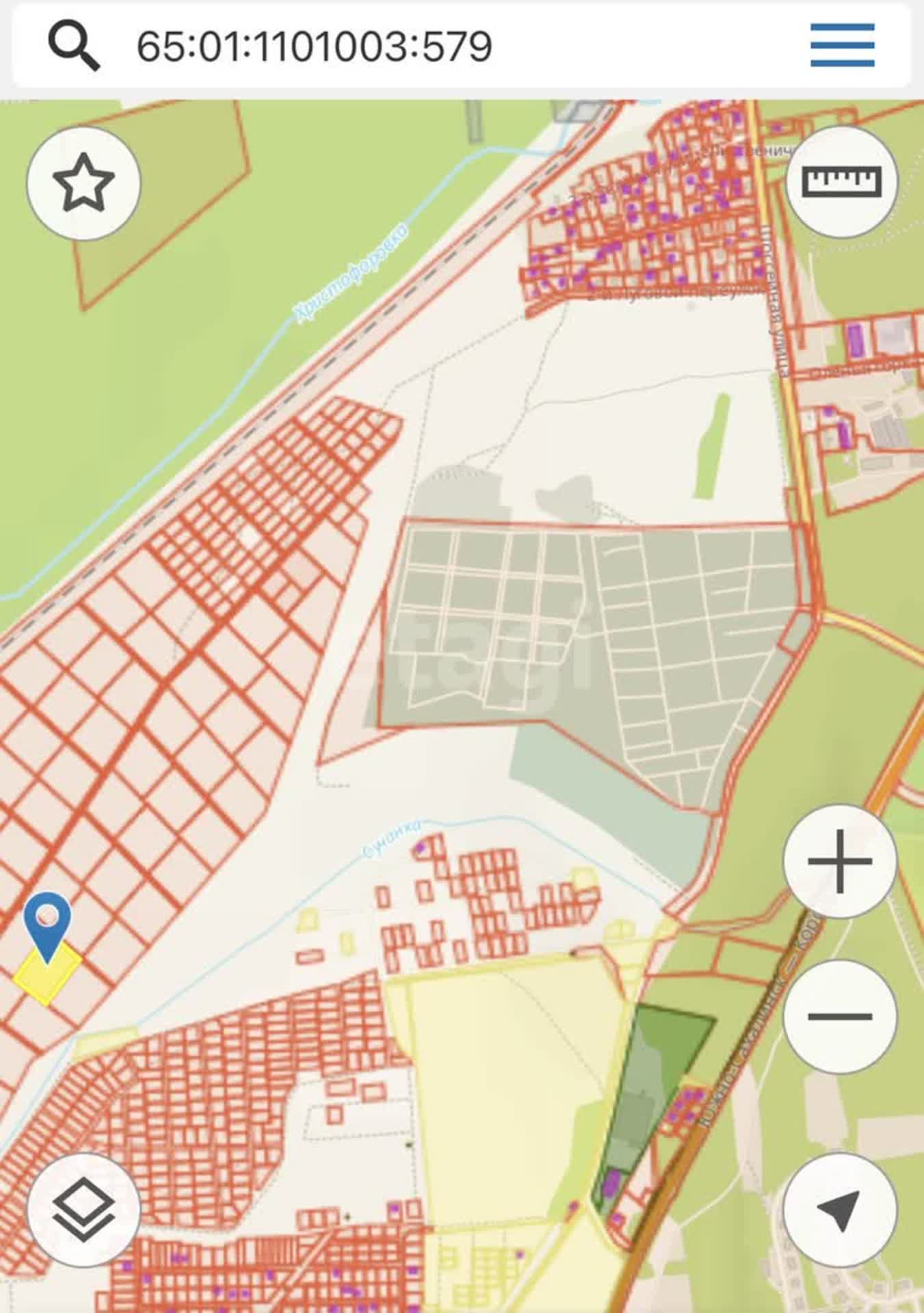Open the ruler measurement tool

click(842, 182)
